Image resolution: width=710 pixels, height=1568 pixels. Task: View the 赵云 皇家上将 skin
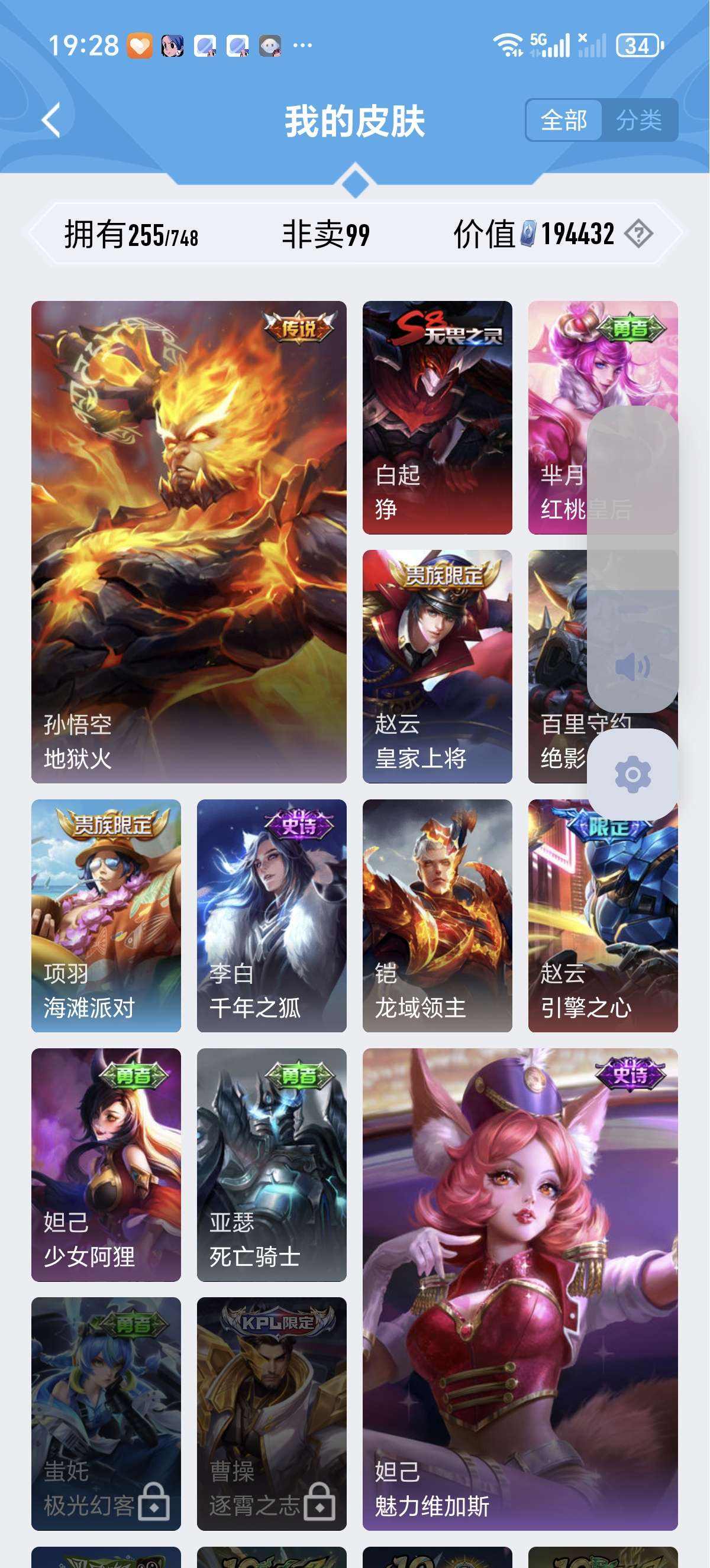(x=437, y=666)
